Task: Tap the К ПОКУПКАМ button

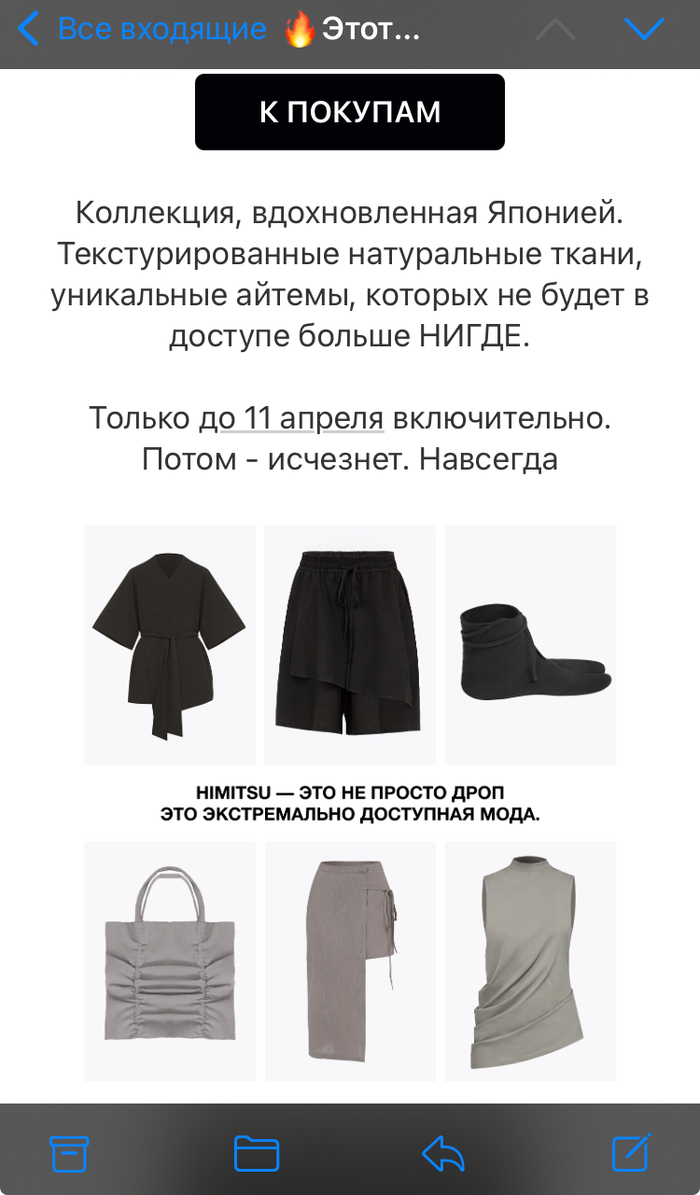Action: 350,112
